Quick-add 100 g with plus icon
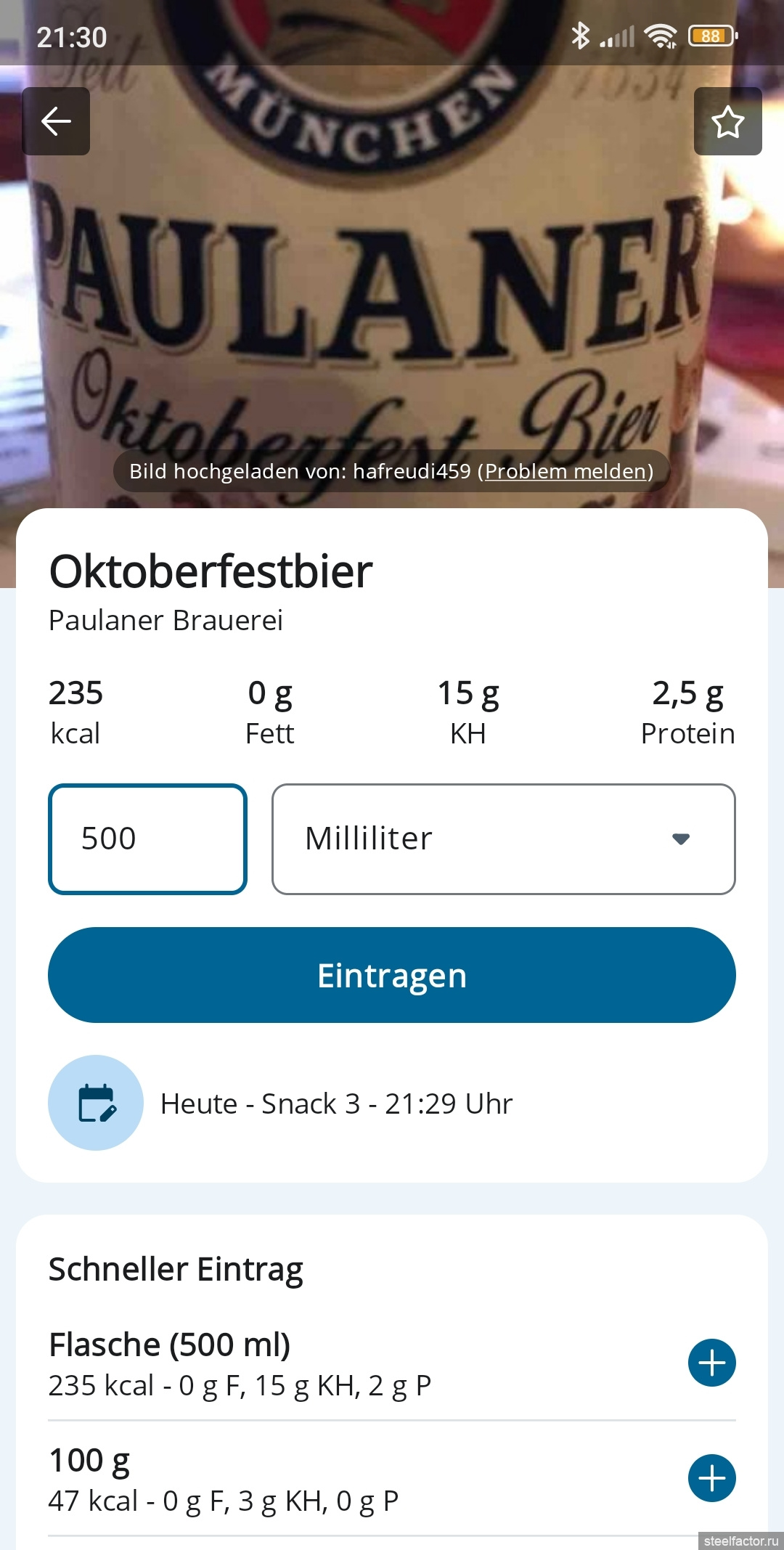784x1550 pixels. (x=711, y=1478)
